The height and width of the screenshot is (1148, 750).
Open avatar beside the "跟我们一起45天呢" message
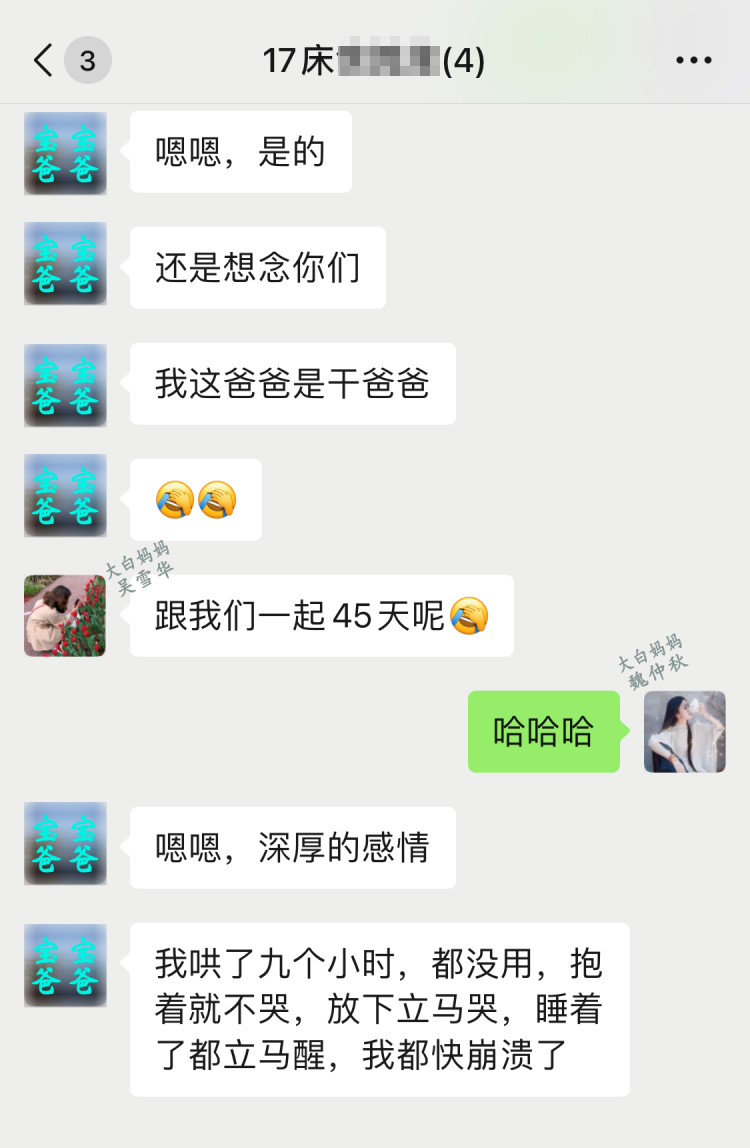click(65, 615)
